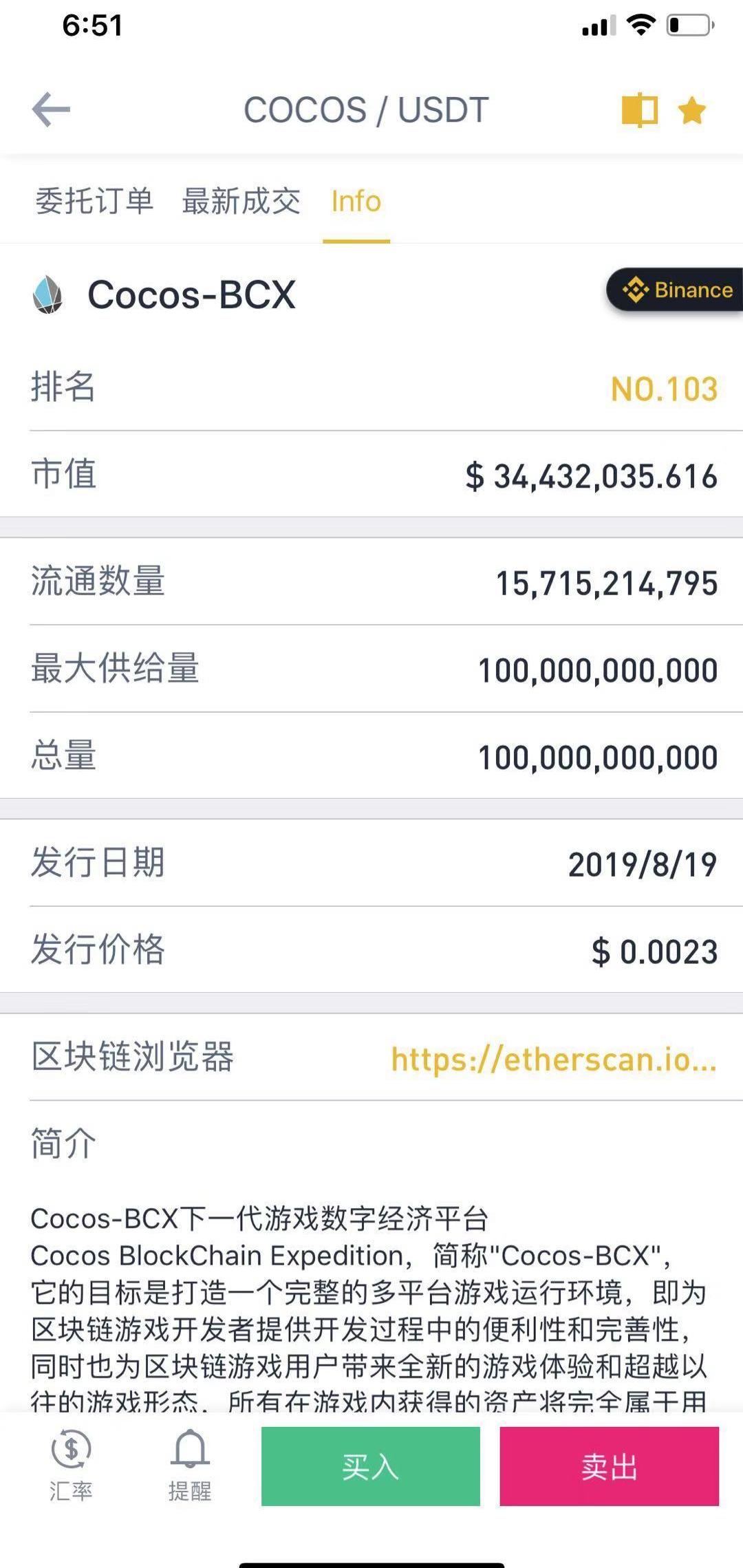Screen dimensions: 743x1568
Task: Tap the red 卖出 sell button
Action: (610, 1466)
